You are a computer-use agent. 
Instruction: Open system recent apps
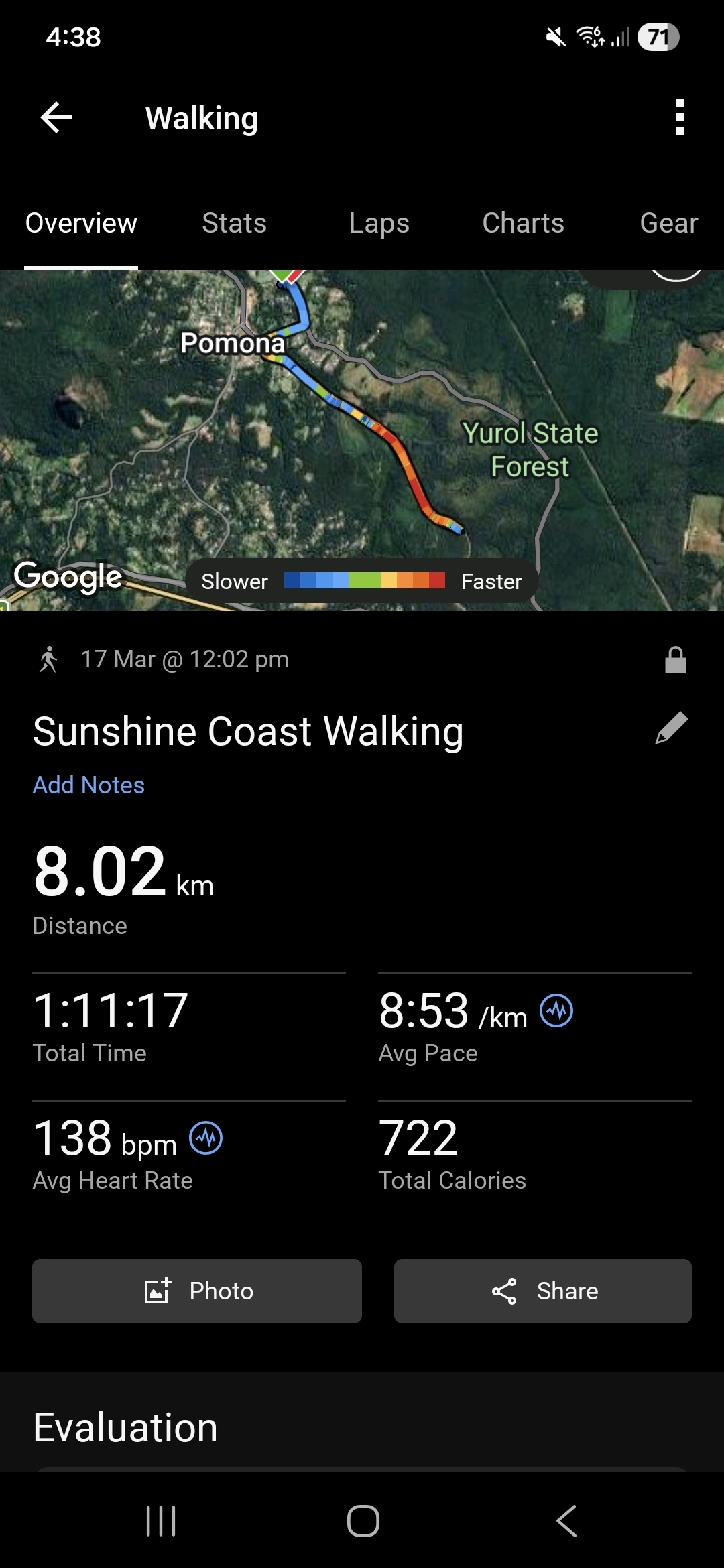(161, 1520)
